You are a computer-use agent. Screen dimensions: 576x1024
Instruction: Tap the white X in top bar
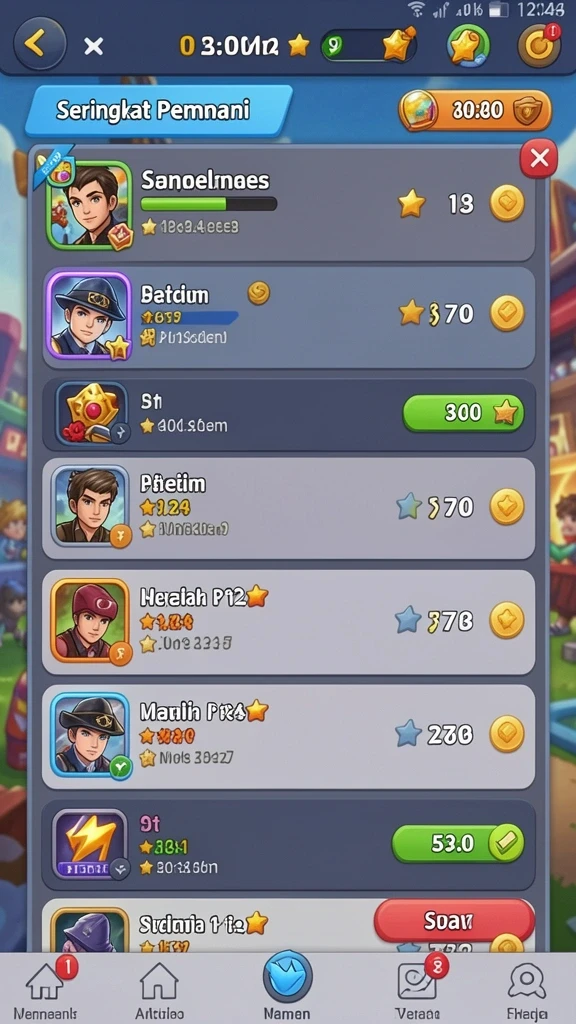click(94, 46)
